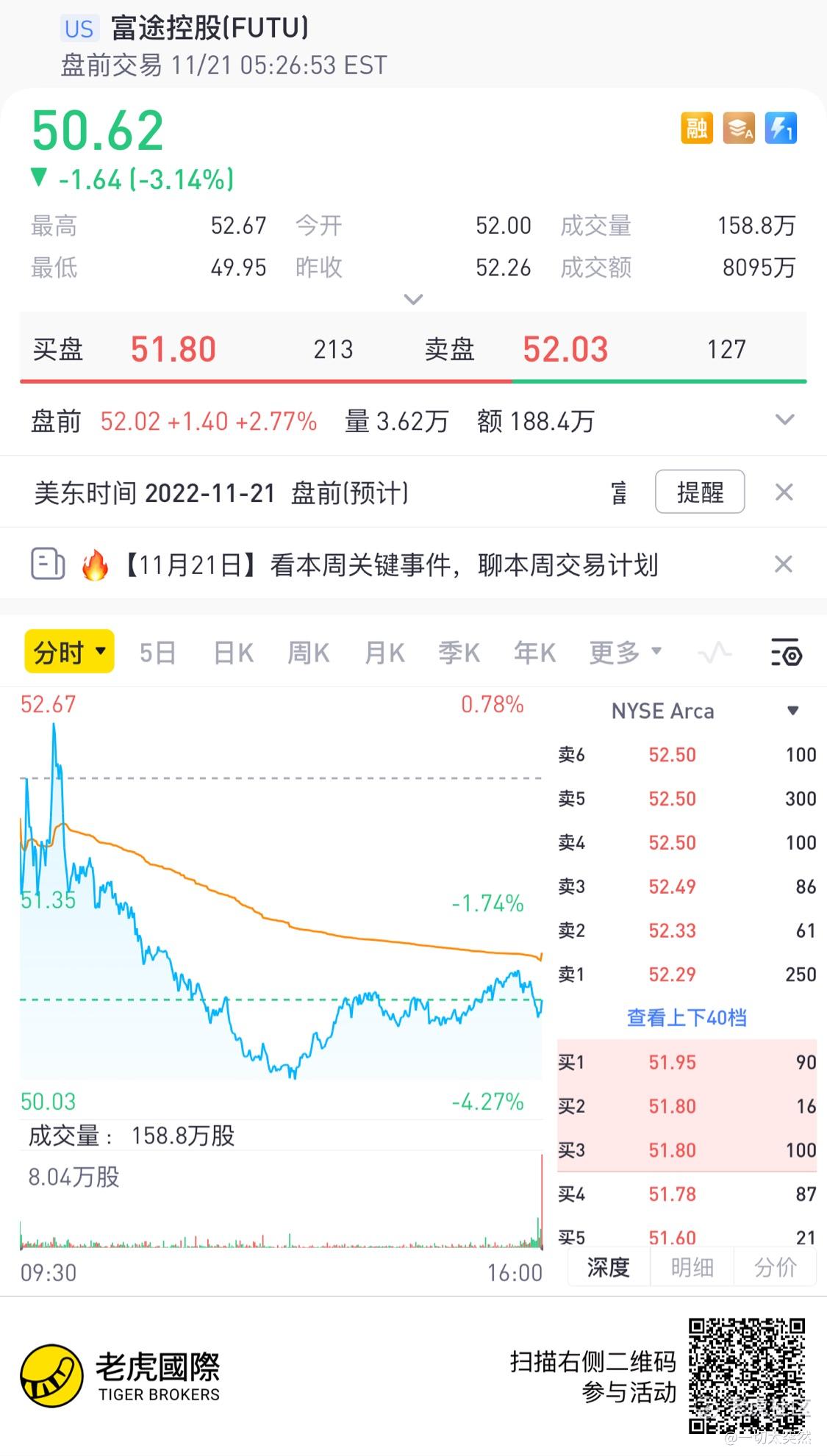View the 年K chart
The width and height of the screenshot is (827, 1456).
pyautogui.click(x=534, y=653)
